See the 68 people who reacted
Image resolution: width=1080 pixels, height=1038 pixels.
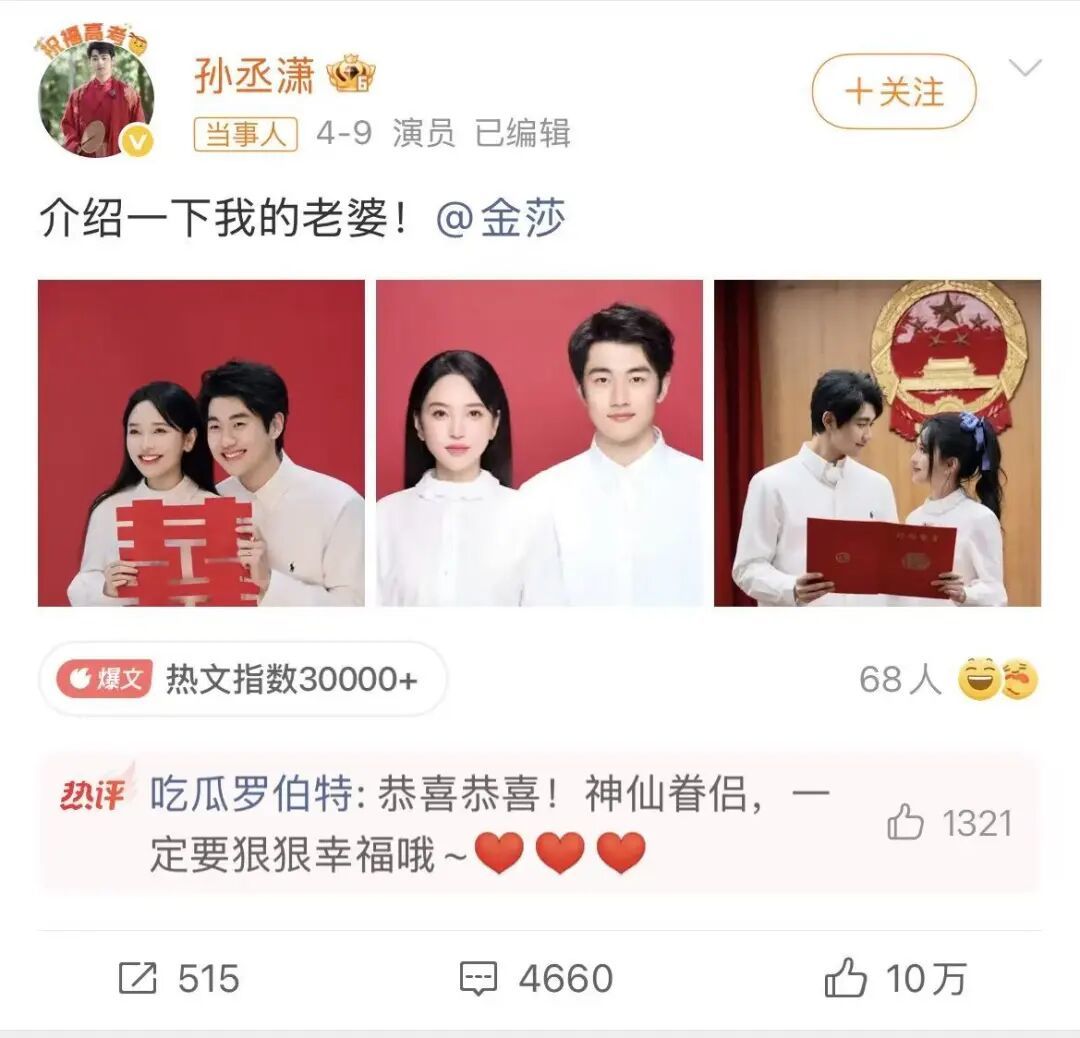tap(947, 680)
